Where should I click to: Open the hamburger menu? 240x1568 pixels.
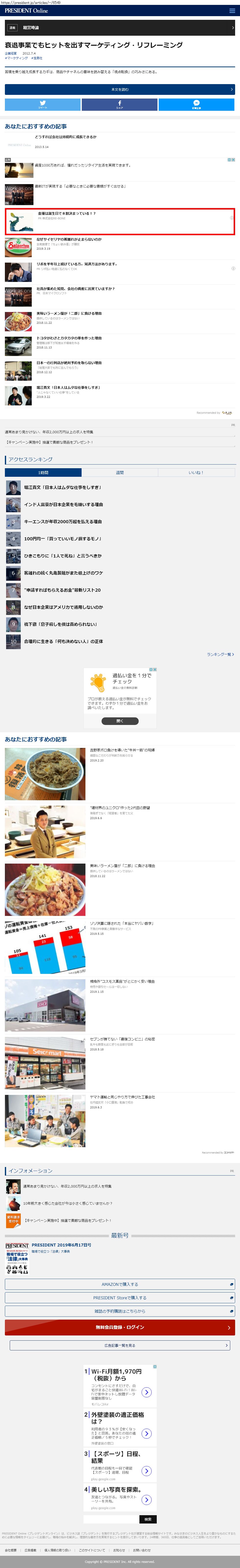[x=232, y=10]
